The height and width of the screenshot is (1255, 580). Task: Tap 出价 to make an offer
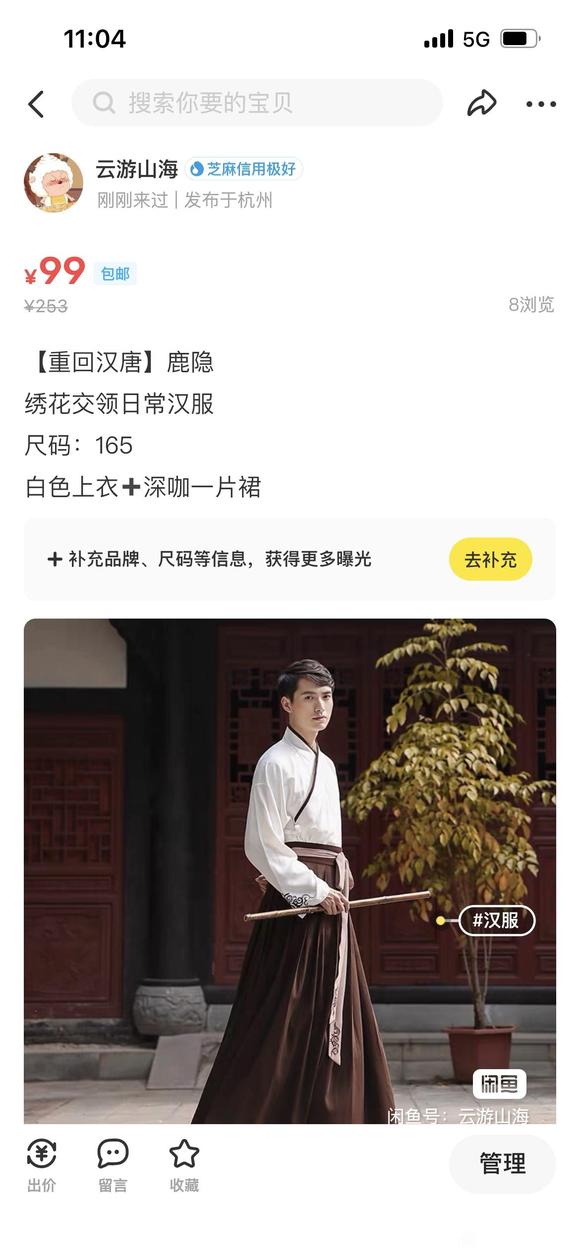coord(42,1166)
